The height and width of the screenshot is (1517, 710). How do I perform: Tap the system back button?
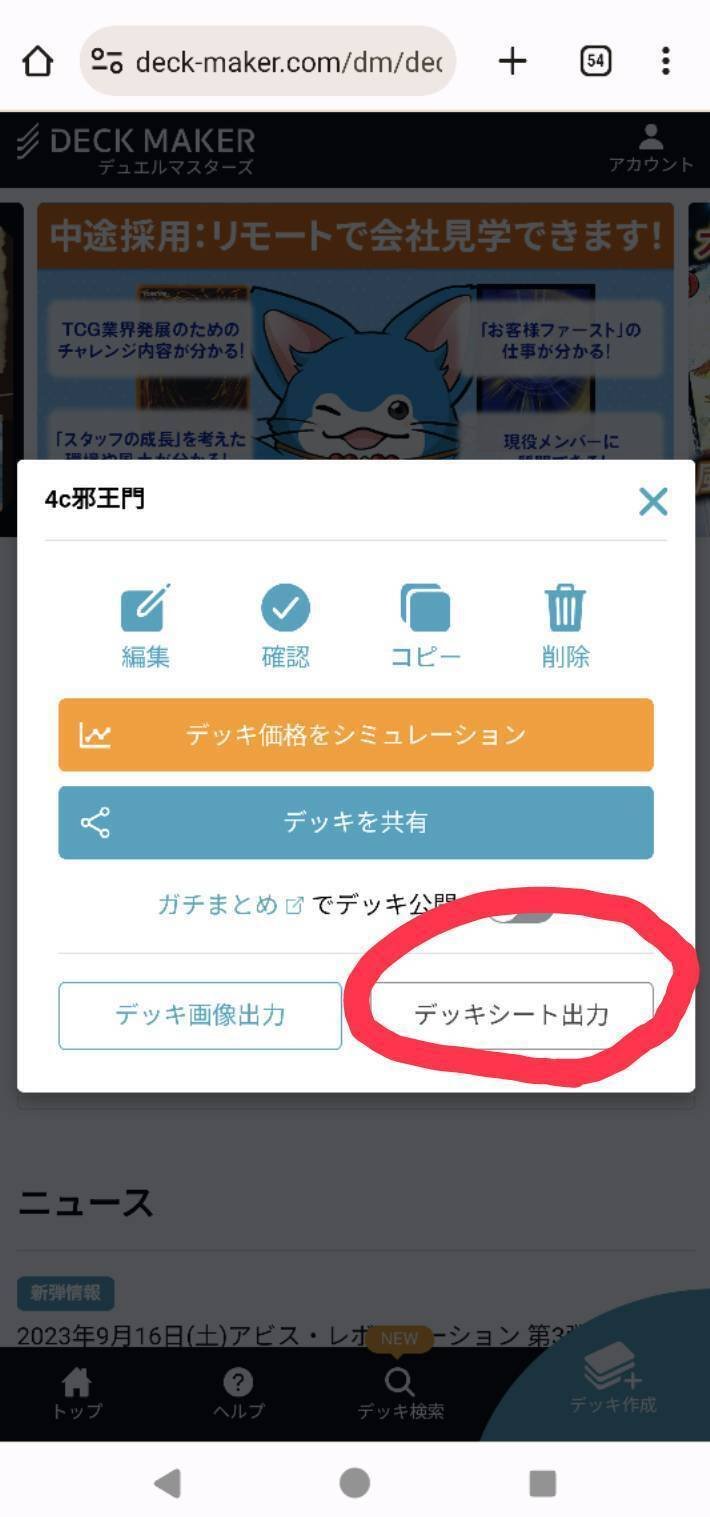[x=168, y=1483]
